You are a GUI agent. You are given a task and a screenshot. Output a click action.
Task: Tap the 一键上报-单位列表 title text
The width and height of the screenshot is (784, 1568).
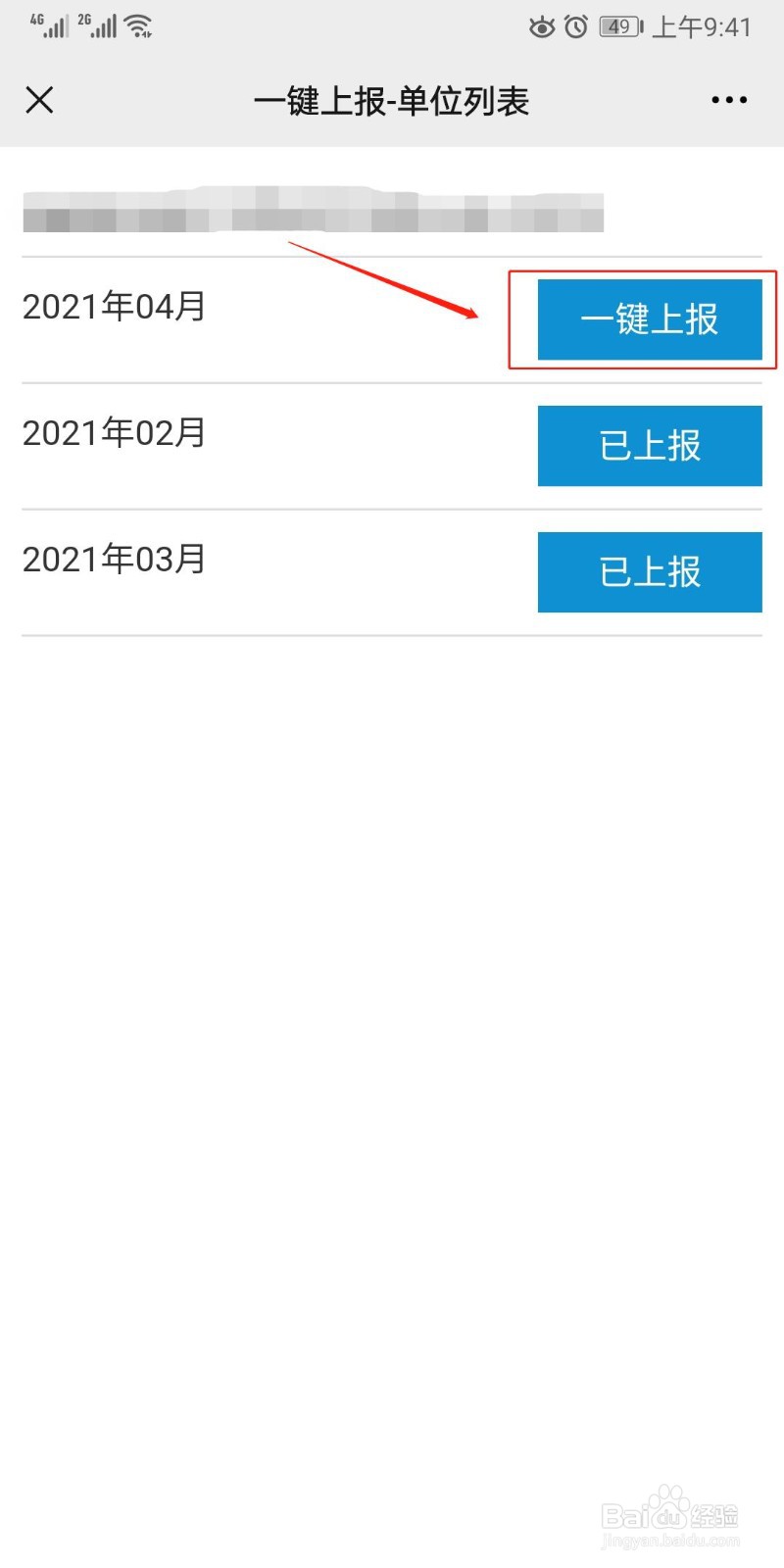(392, 100)
